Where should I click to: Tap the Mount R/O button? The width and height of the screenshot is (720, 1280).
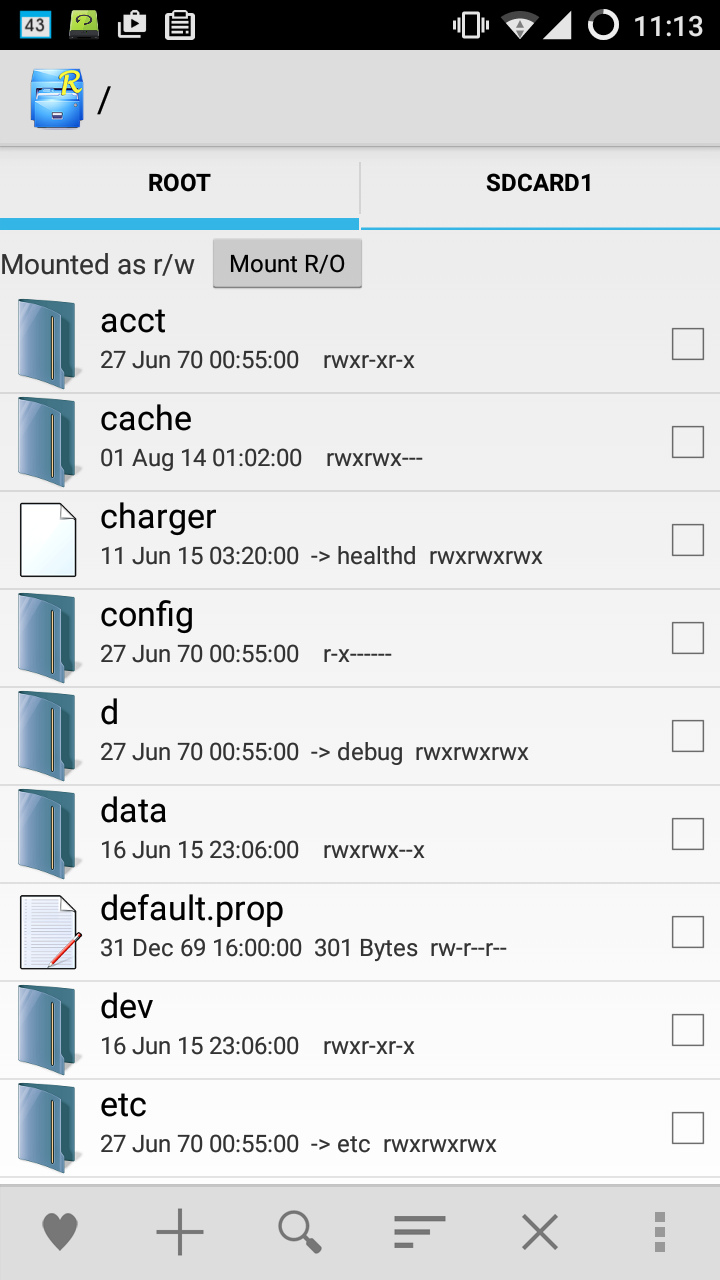(x=287, y=264)
